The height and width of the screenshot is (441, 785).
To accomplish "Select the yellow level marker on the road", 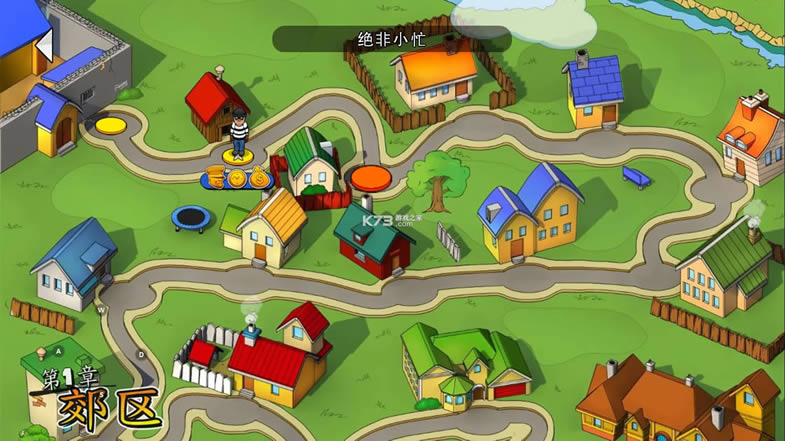I will 110,125.
